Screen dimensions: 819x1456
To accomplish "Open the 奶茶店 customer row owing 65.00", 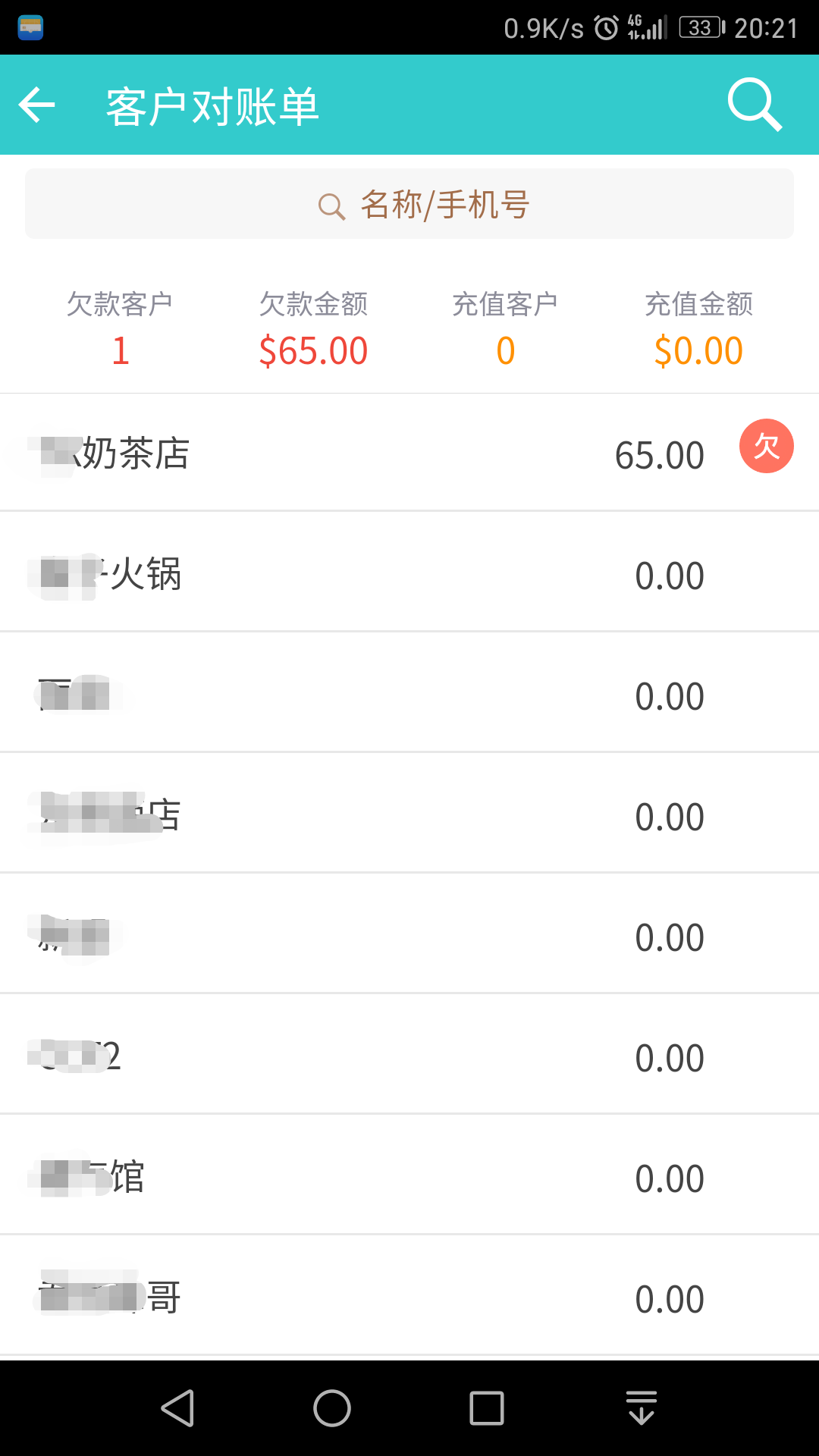I will pyautogui.click(x=409, y=453).
